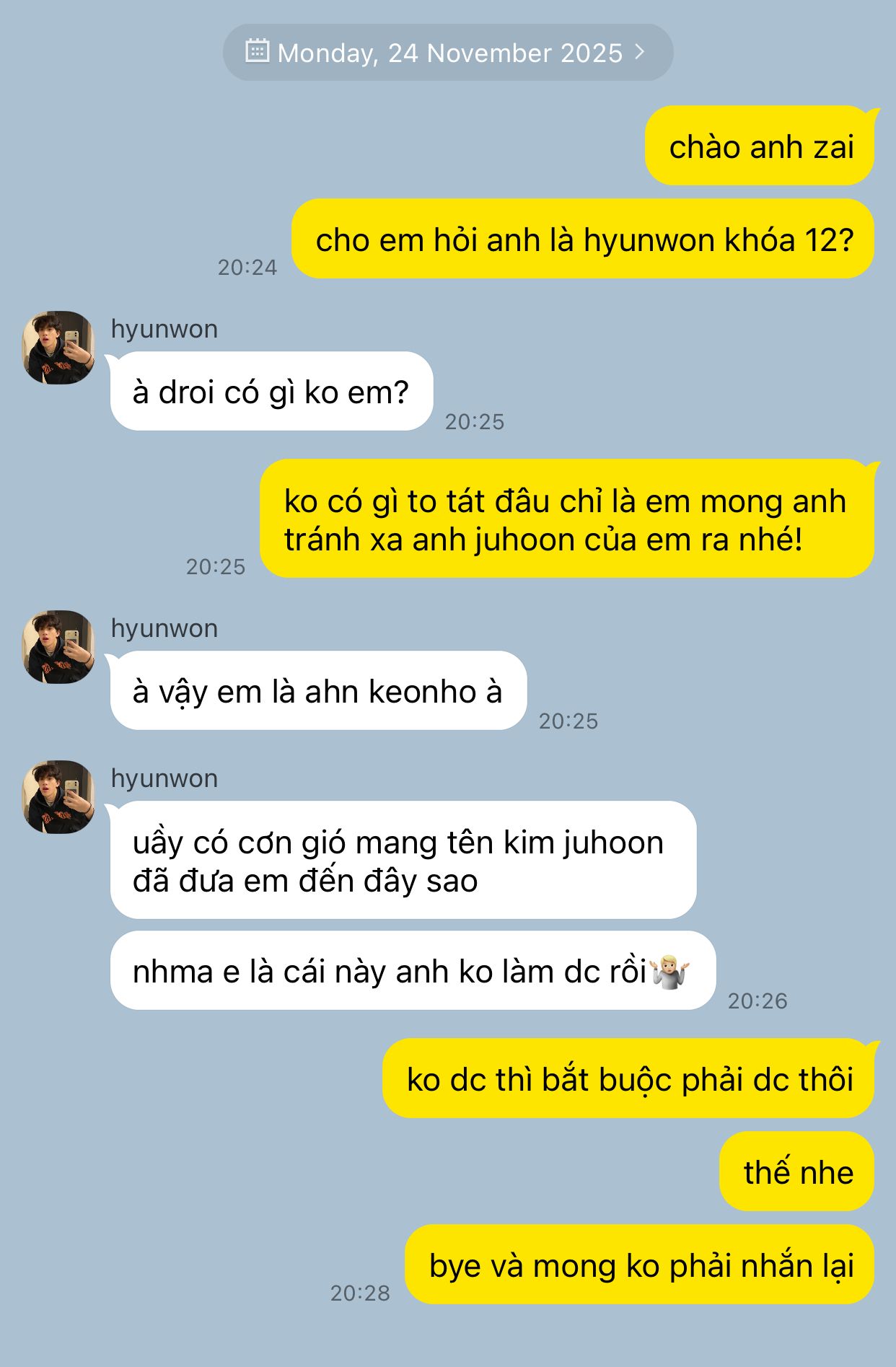This screenshot has height=1367, width=896.
Task: Open the Monday, 24 November 2025 date chip
Action: [x=447, y=53]
